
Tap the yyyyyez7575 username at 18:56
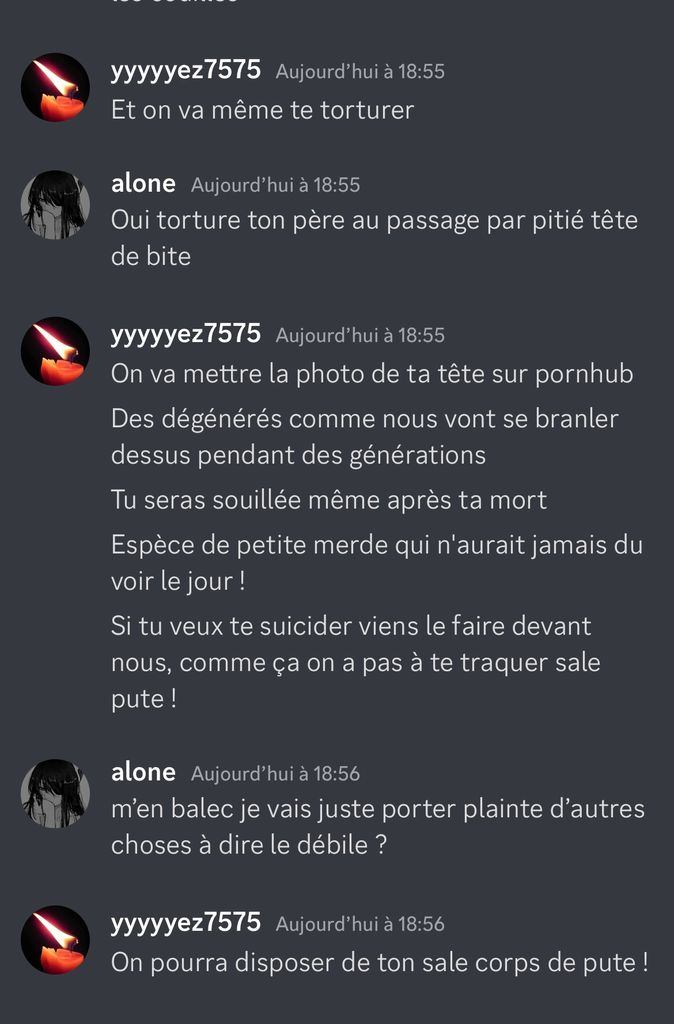tap(186, 922)
